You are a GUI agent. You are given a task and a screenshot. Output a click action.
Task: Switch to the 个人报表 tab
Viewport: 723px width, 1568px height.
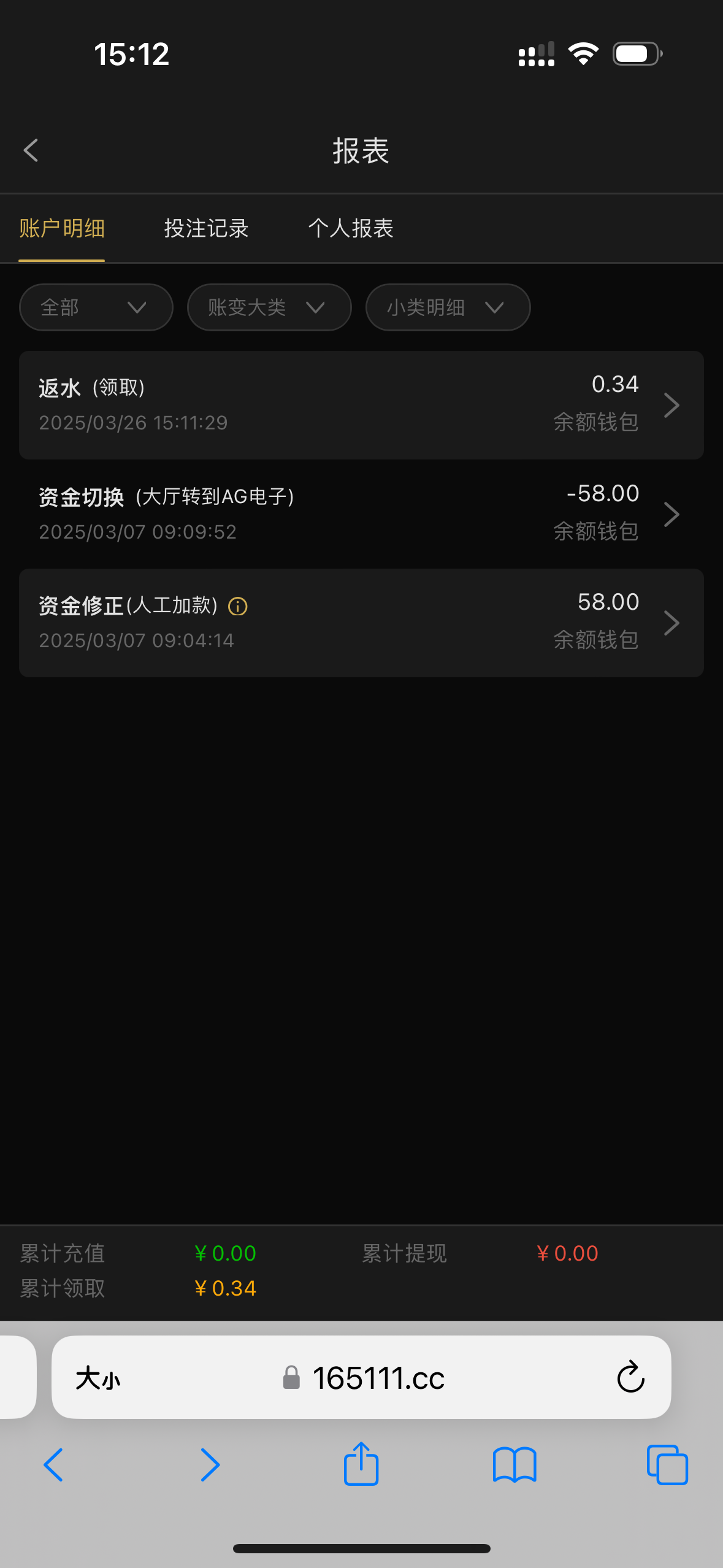click(350, 228)
